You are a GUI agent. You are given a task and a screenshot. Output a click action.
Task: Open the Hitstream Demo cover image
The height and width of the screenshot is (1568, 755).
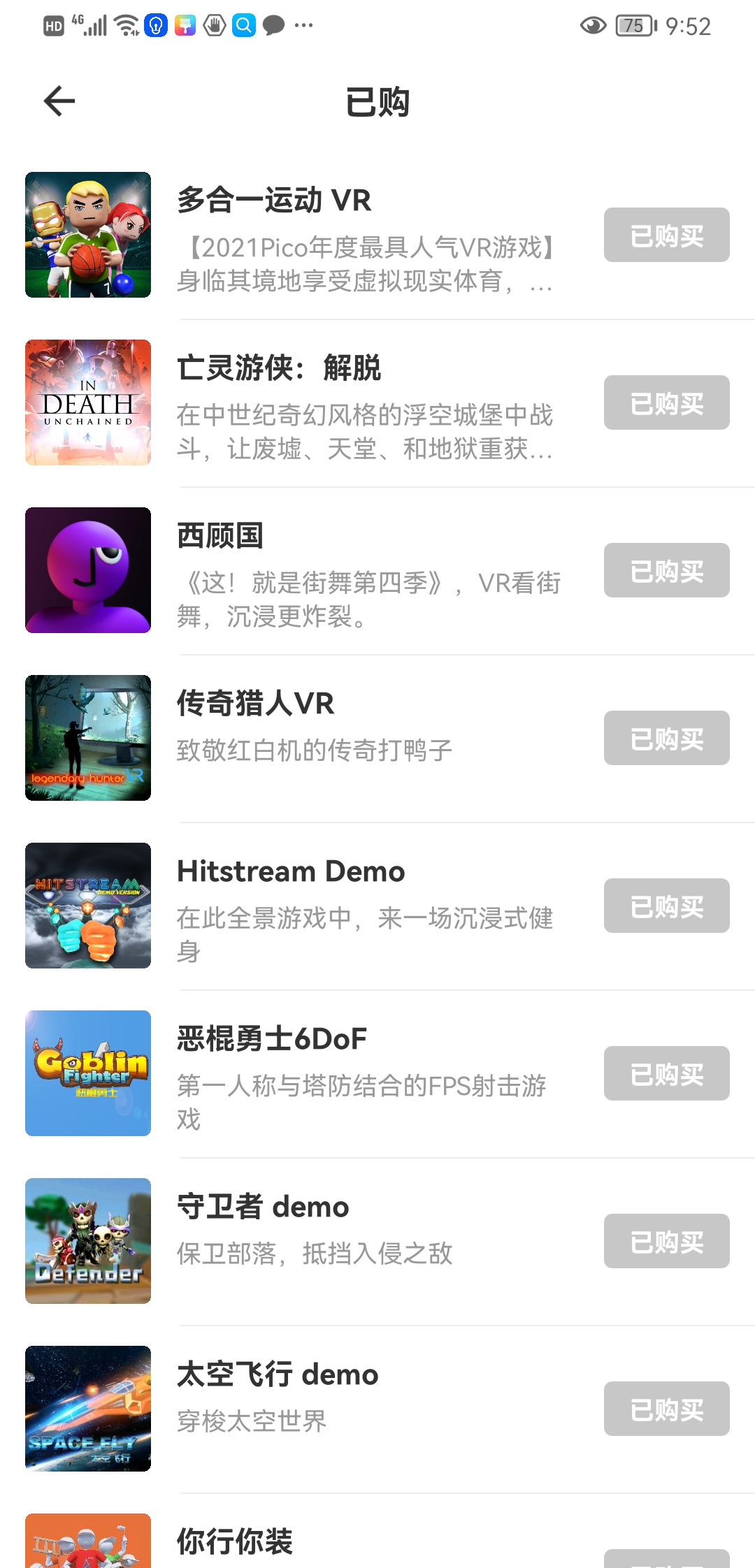pos(87,905)
